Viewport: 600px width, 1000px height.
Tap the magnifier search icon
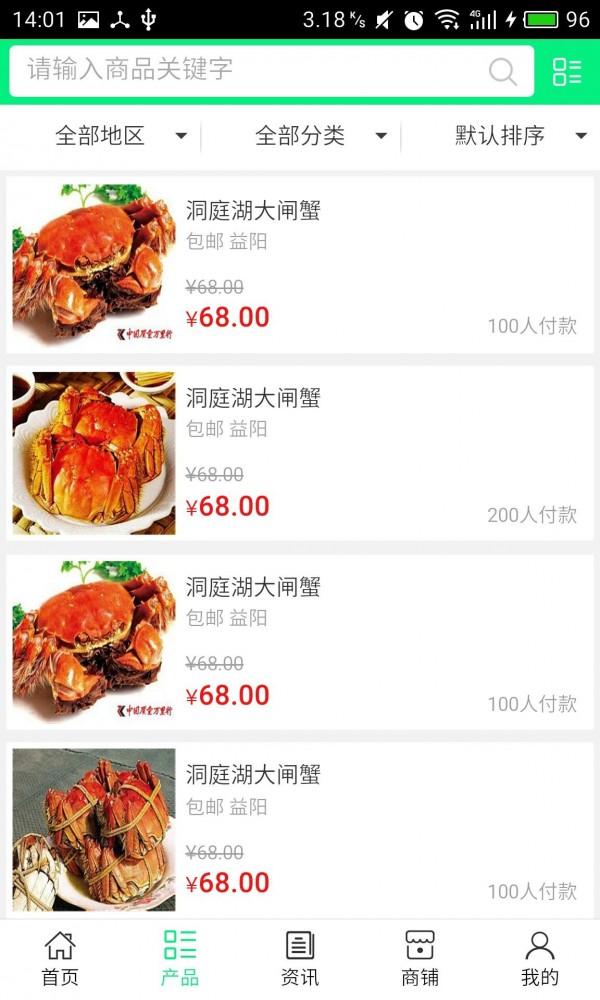(502, 71)
